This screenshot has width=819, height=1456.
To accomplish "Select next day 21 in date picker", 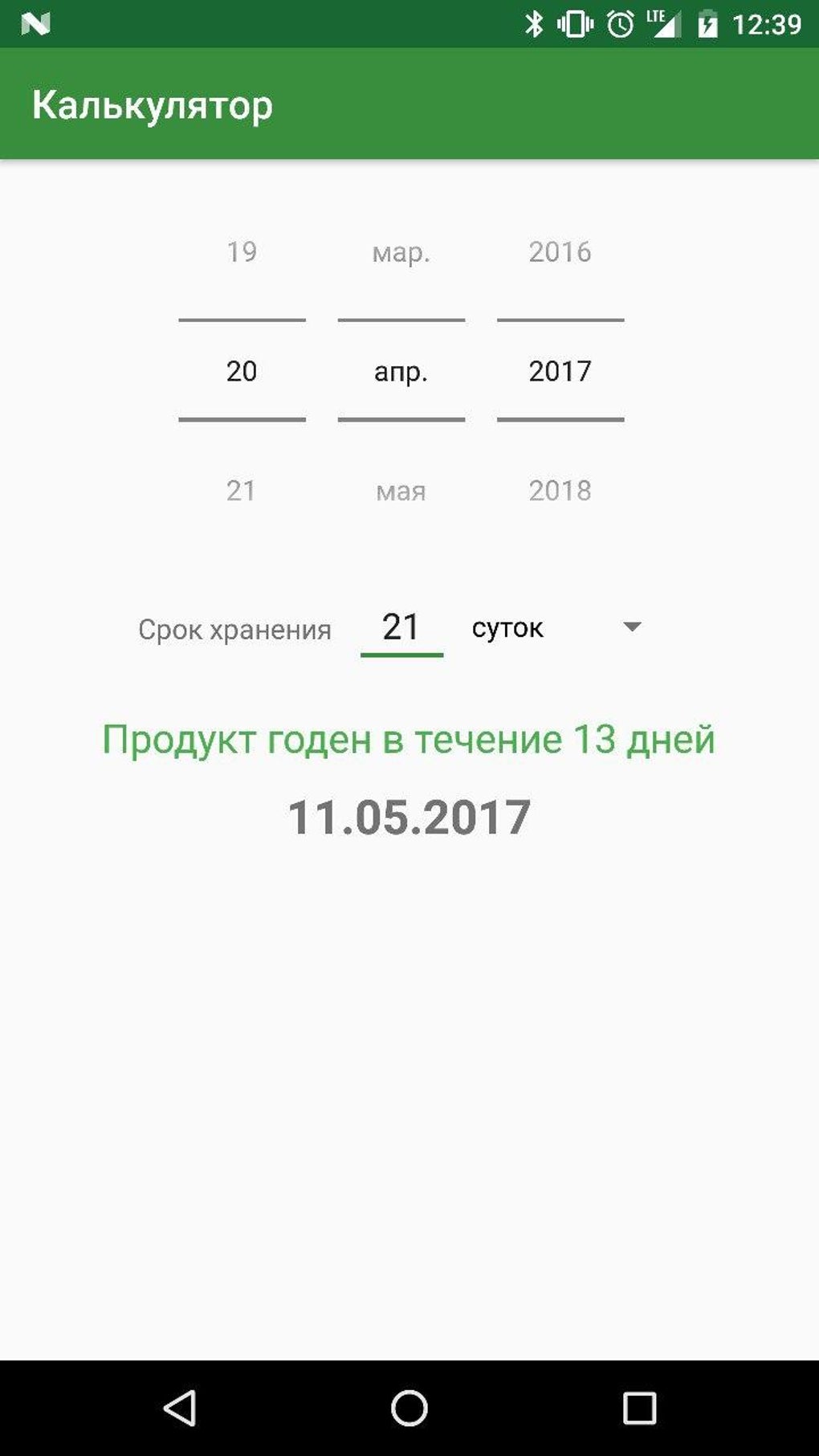I will pos(242,490).
